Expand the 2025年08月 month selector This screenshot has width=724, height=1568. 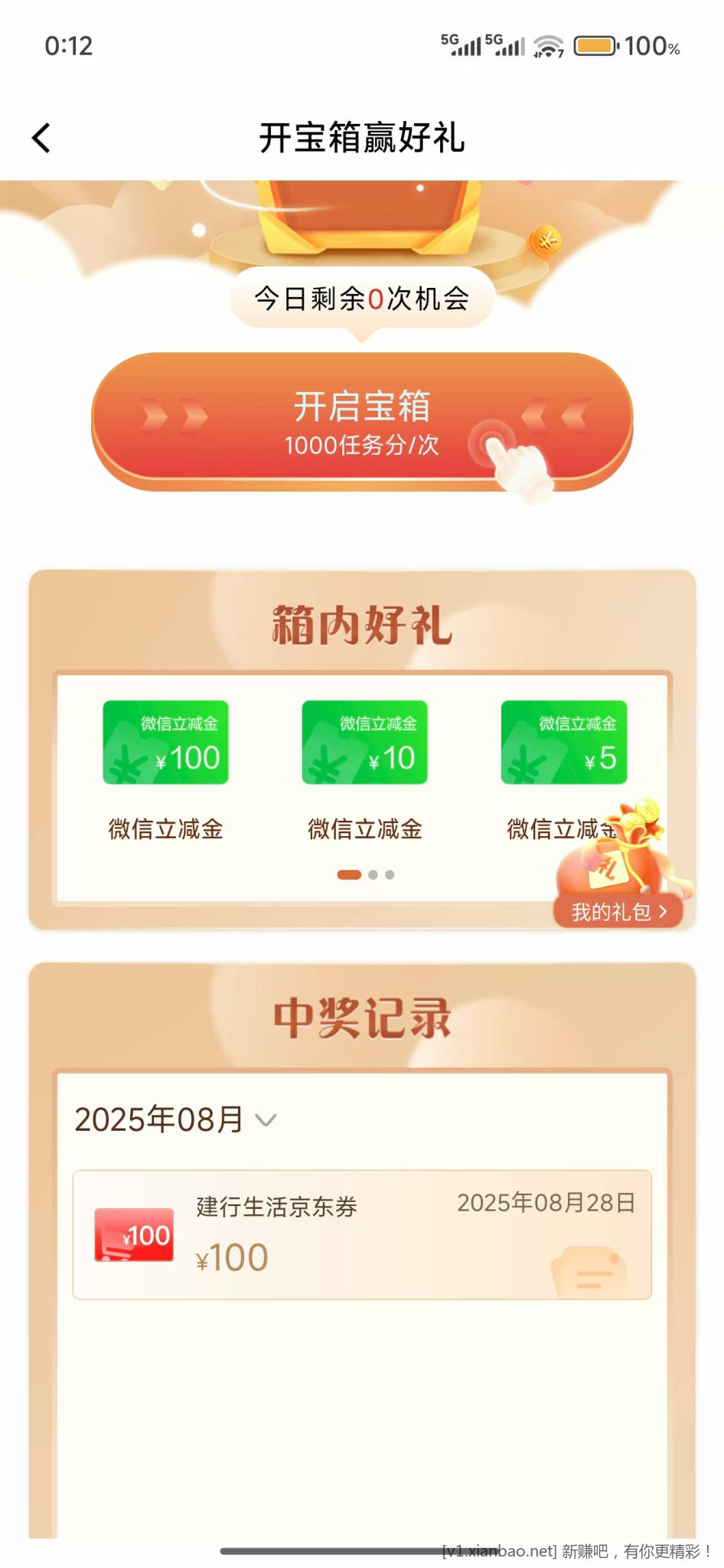pos(175,1120)
